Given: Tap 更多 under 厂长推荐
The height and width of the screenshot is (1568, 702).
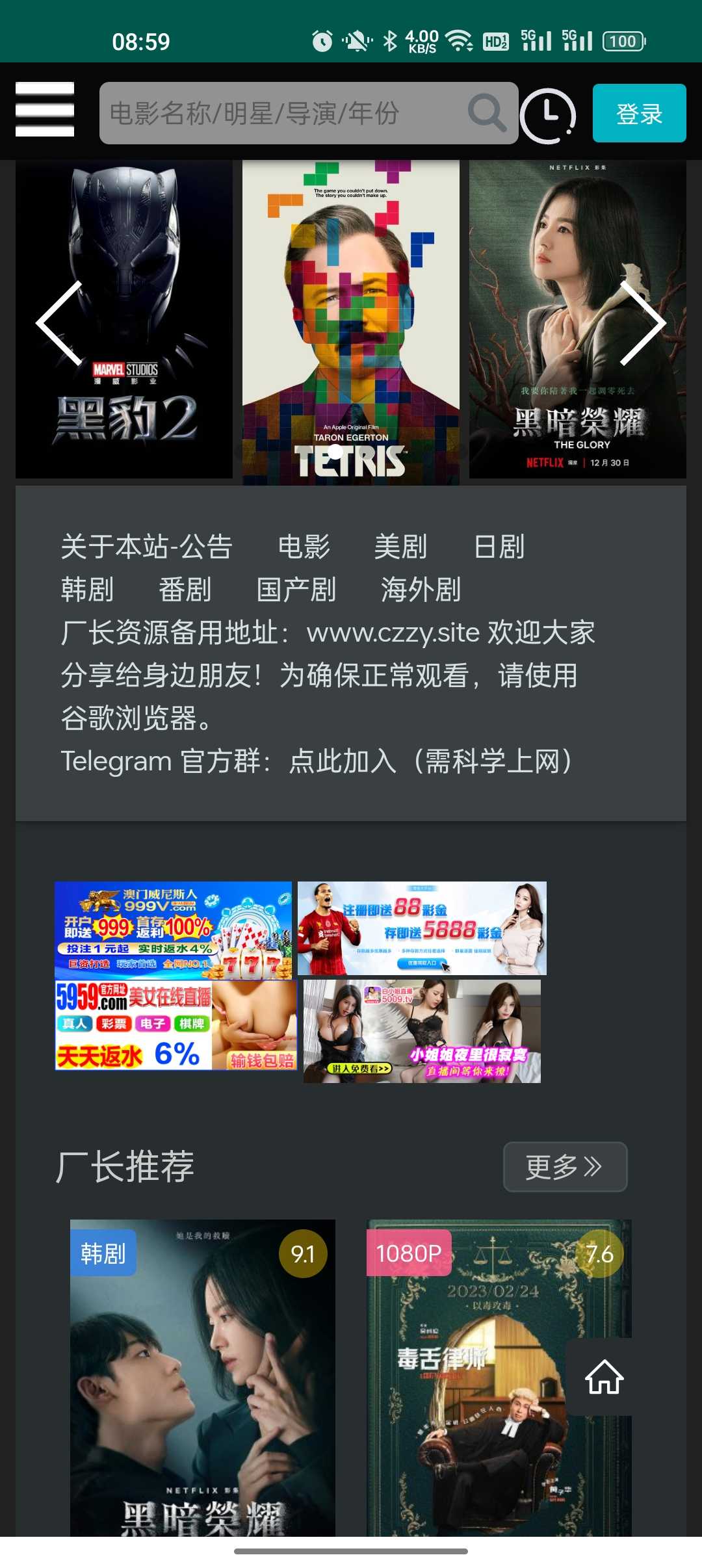Looking at the screenshot, I should pyautogui.click(x=565, y=1167).
